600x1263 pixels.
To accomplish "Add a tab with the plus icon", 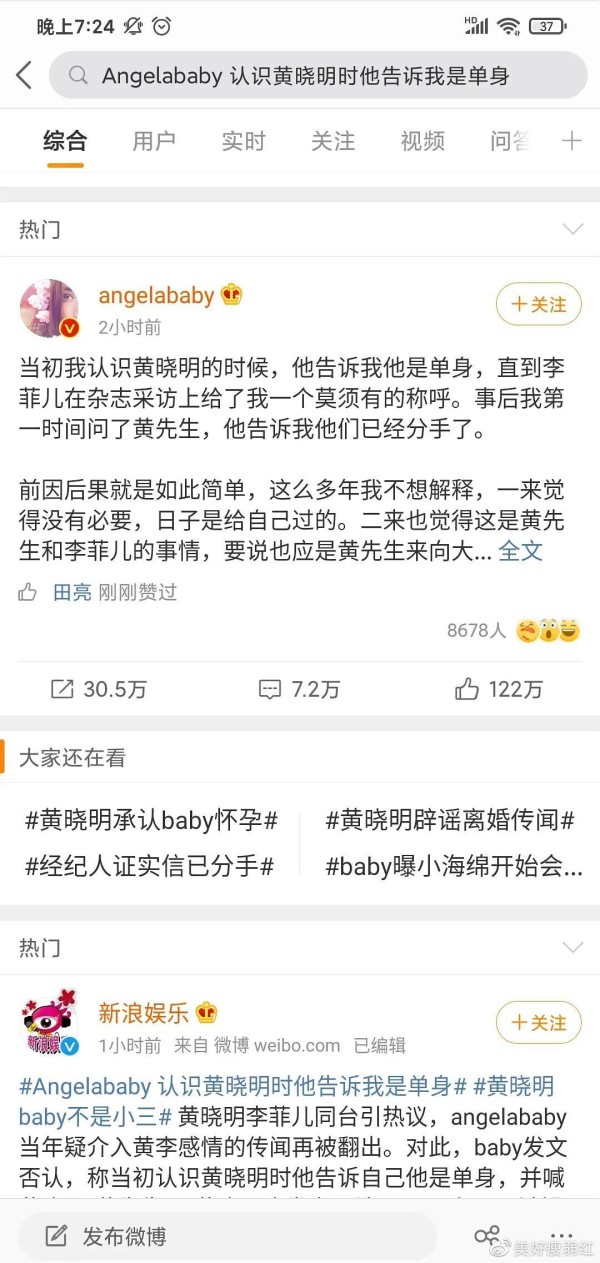I will (571, 141).
